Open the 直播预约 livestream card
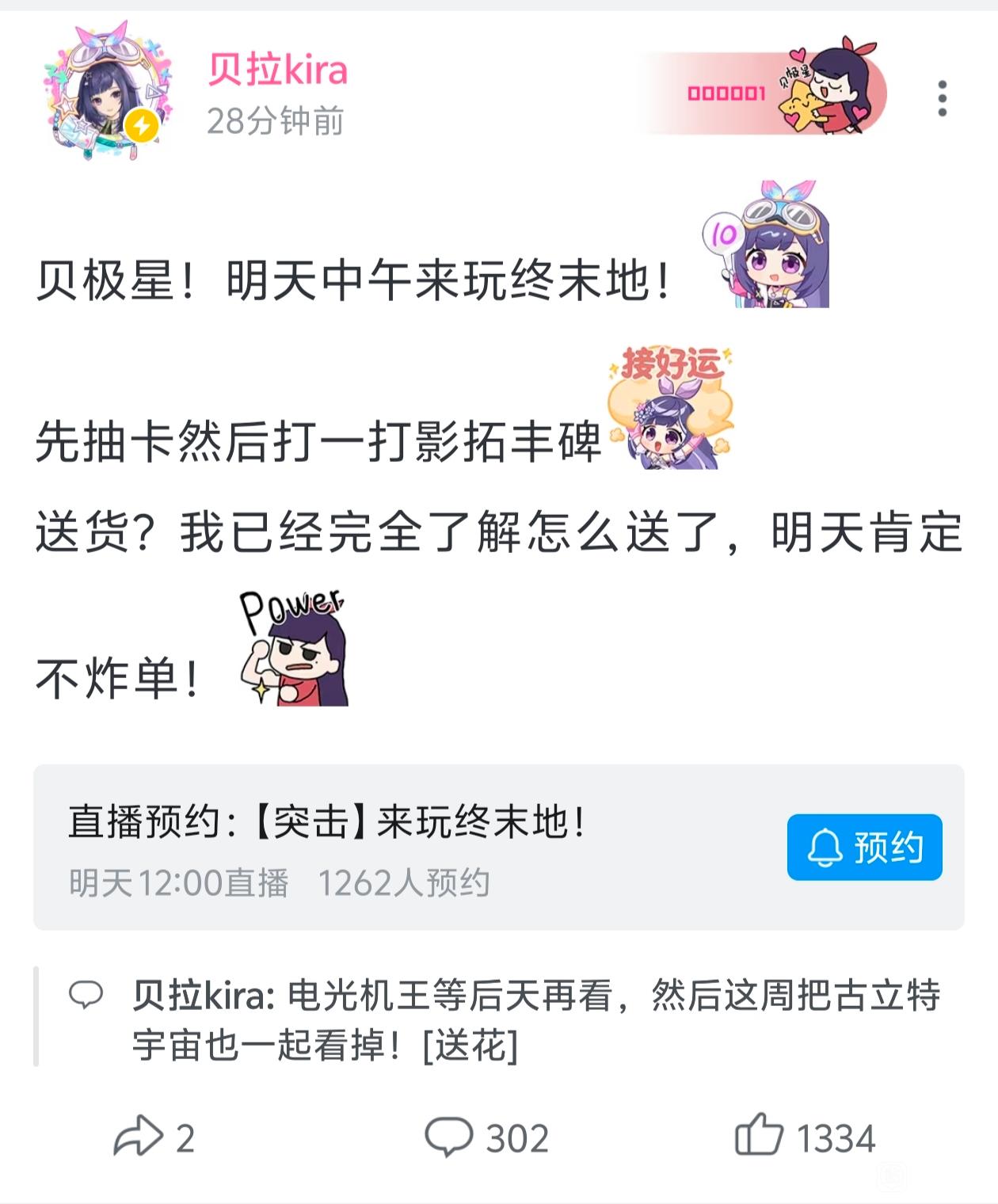Image resolution: width=998 pixels, height=1204 pixels. click(x=498, y=847)
